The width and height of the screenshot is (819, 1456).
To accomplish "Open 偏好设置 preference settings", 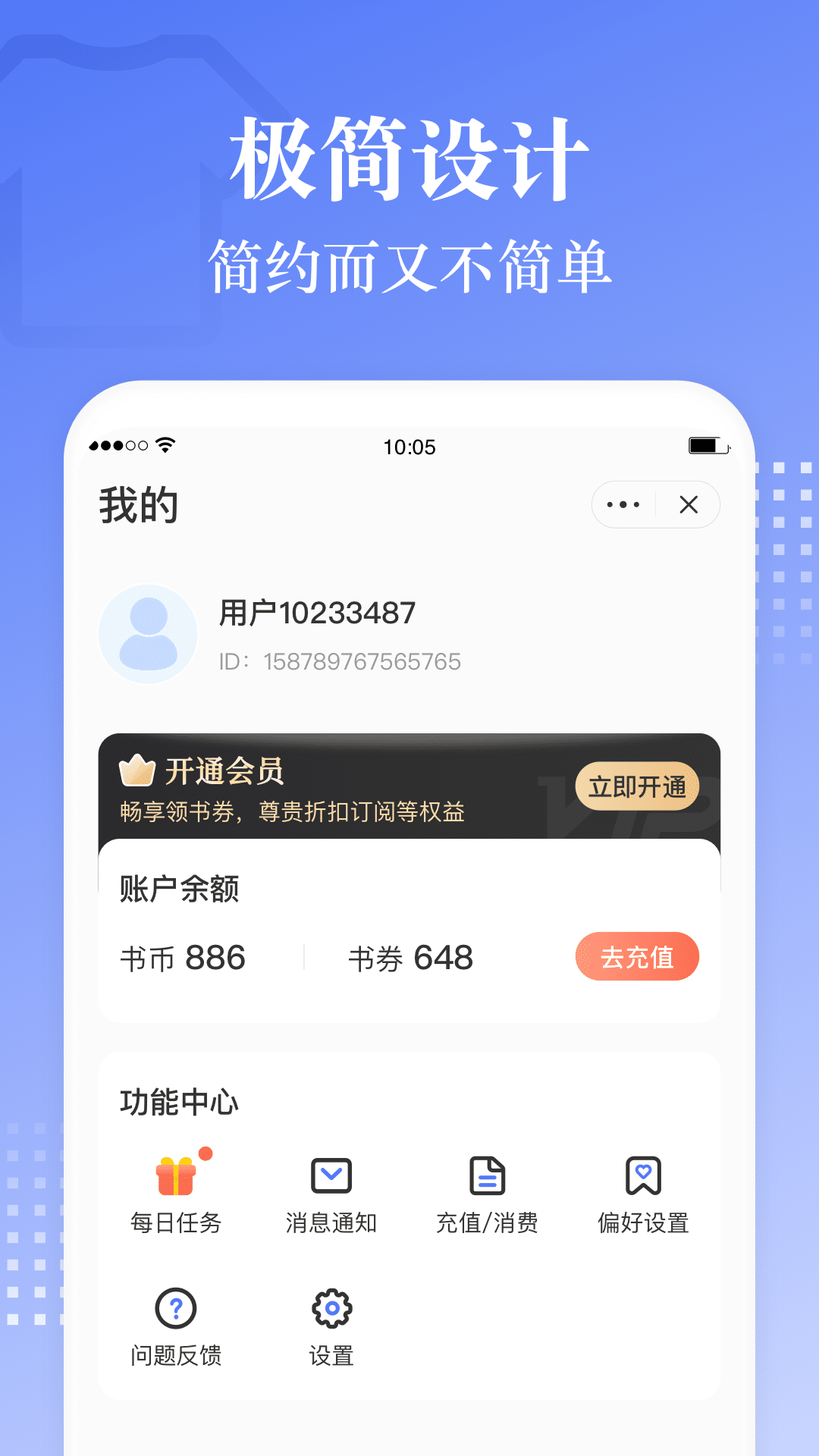I will point(643,1176).
